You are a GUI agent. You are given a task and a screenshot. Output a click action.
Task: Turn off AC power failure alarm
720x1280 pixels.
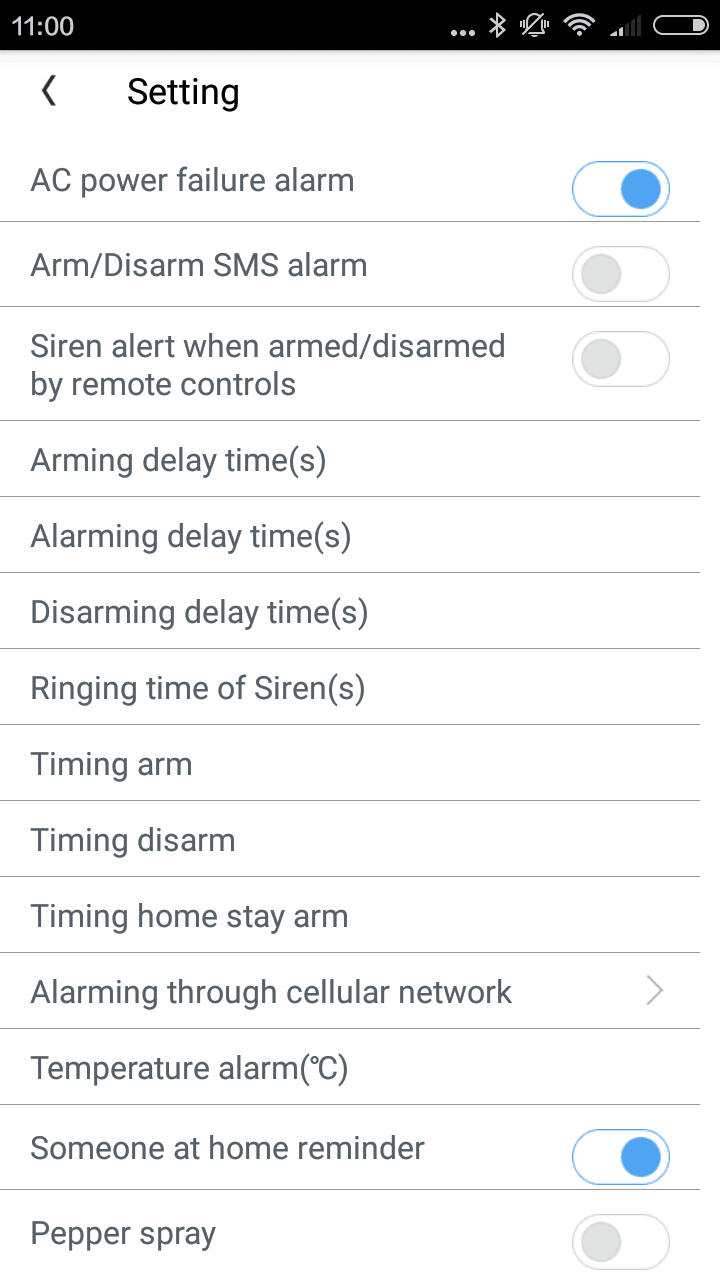pyautogui.click(x=620, y=189)
